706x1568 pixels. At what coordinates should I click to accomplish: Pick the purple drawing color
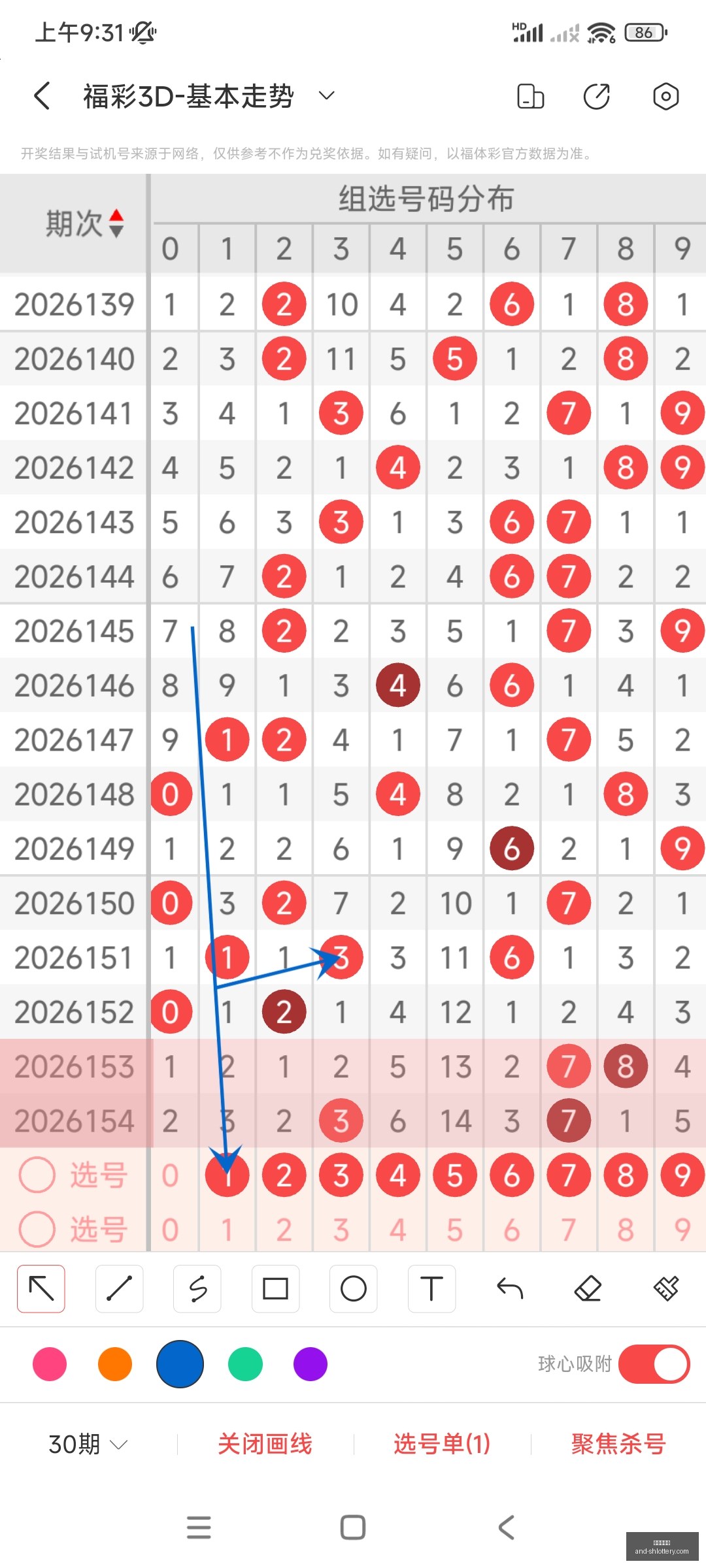pyautogui.click(x=311, y=1364)
